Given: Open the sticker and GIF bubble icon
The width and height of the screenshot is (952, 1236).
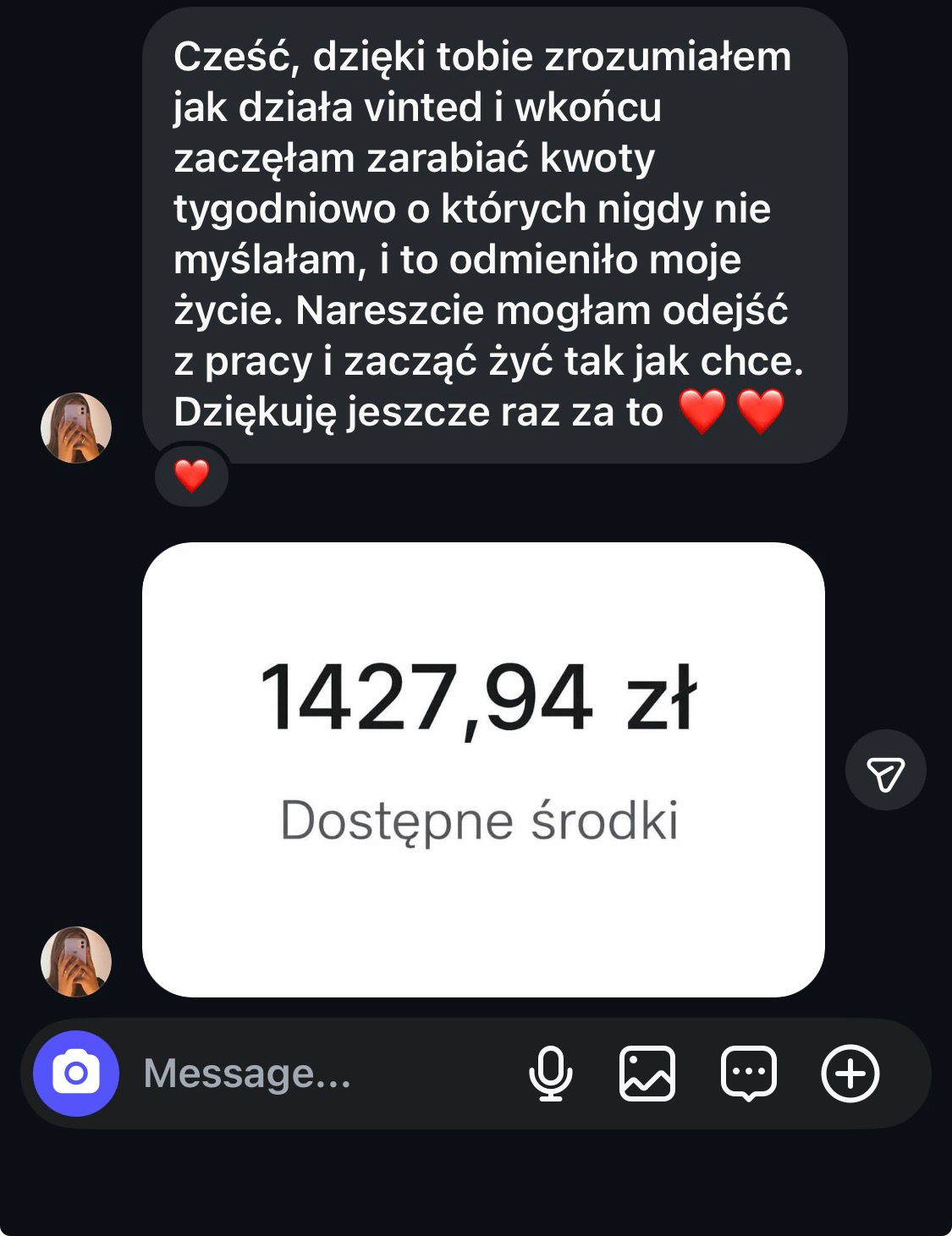Looking at the screenshot, I should [x=749, y=1073].
